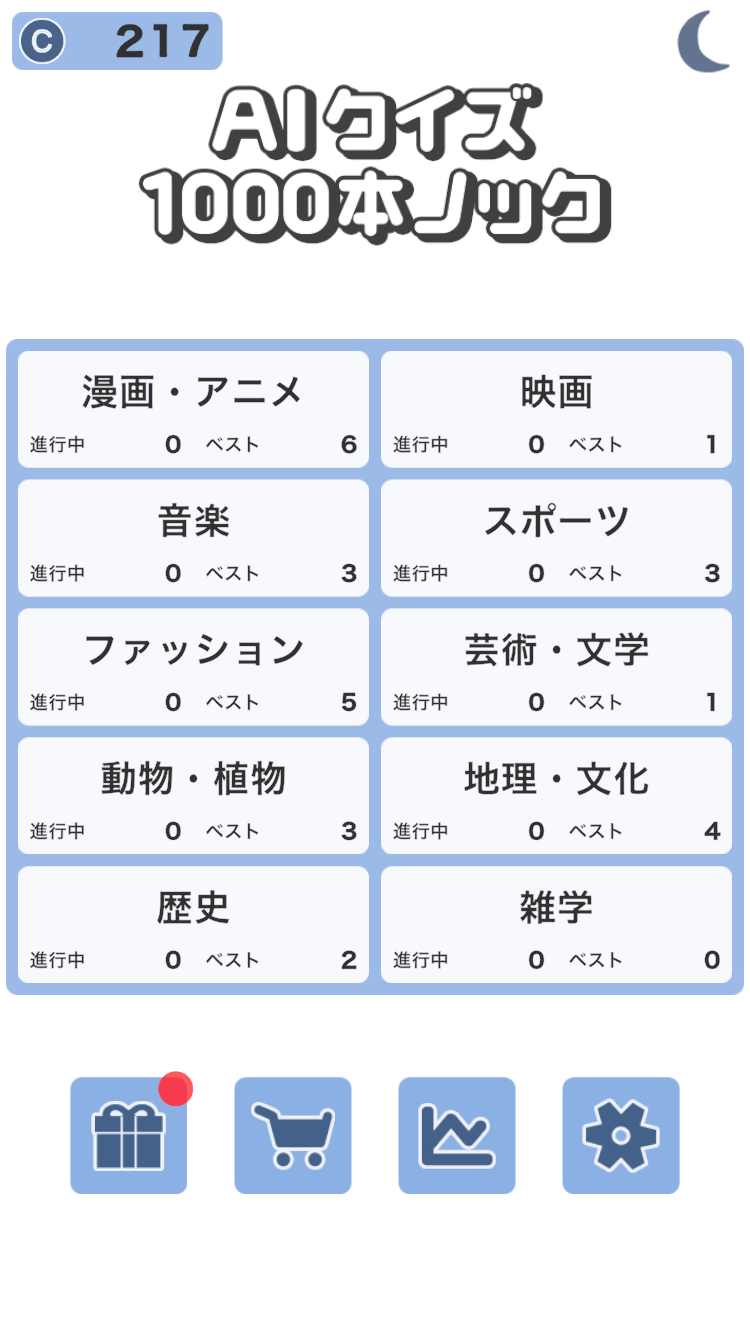
Task: Choose the 地理・文化 quiz category
Action: [556, 796]
